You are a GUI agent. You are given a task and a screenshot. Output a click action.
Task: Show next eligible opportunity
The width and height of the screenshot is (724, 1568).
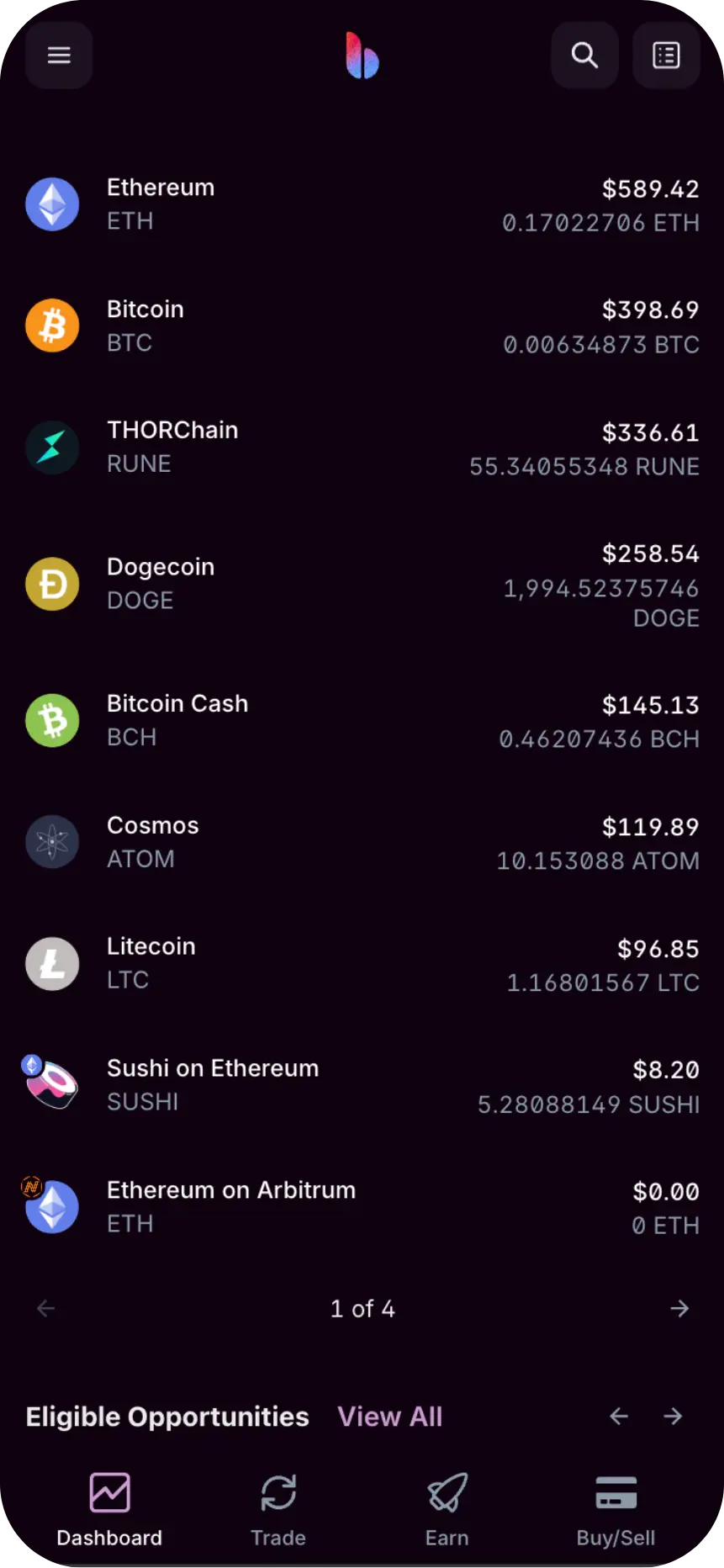(673, 1417)
